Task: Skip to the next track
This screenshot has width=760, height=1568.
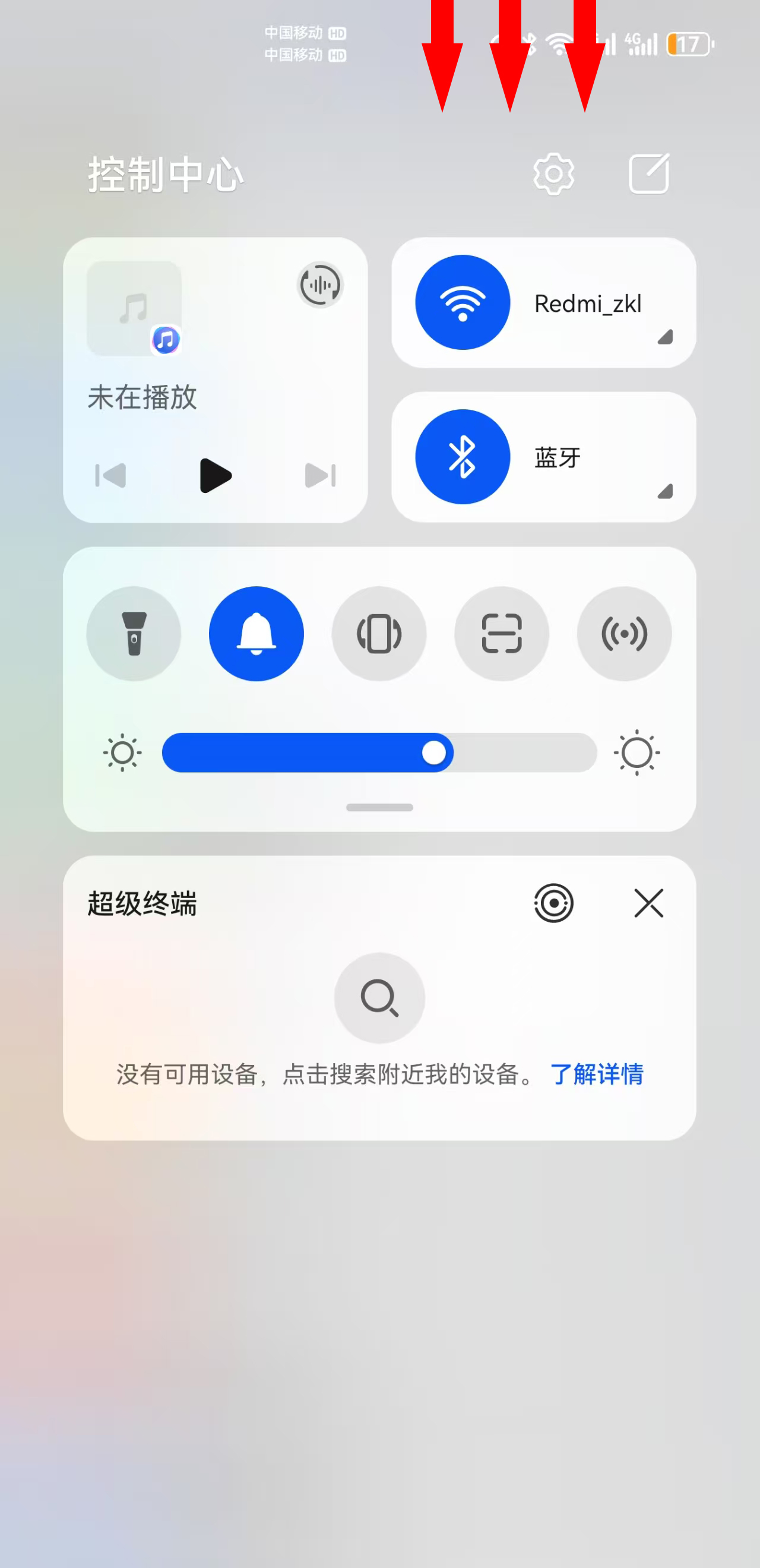Action: 320,475
